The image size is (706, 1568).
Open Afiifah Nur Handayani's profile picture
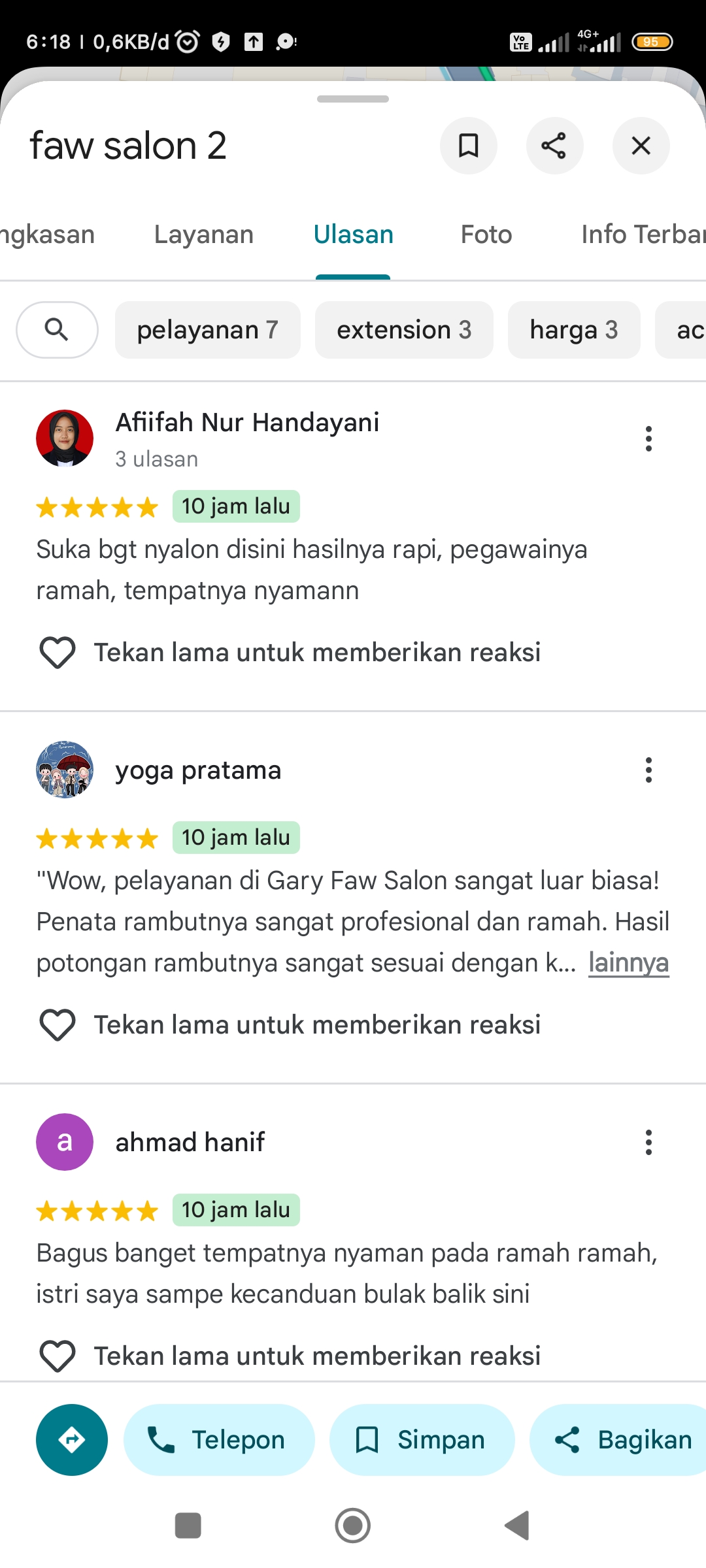point(65,438)
